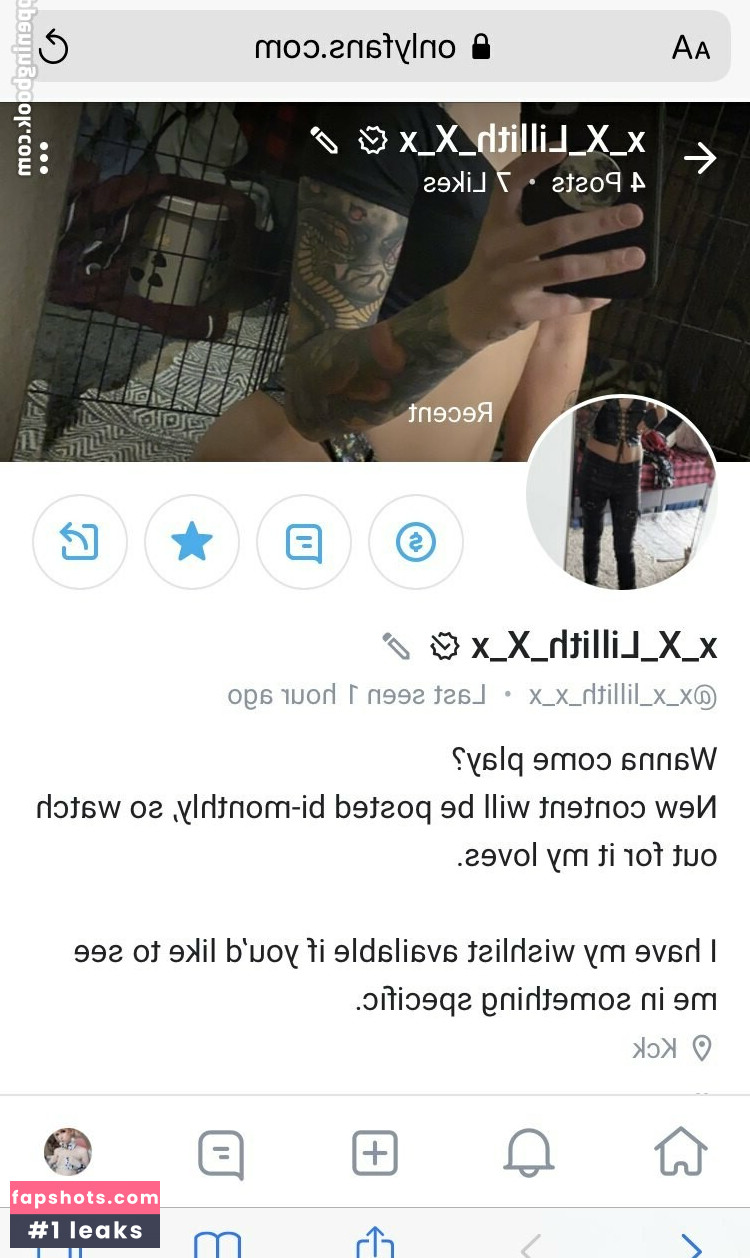The width and height of the screenshot is (750, 1258).
Task: Send a tip with the dollar icon
Action: [x=416, y=543]
